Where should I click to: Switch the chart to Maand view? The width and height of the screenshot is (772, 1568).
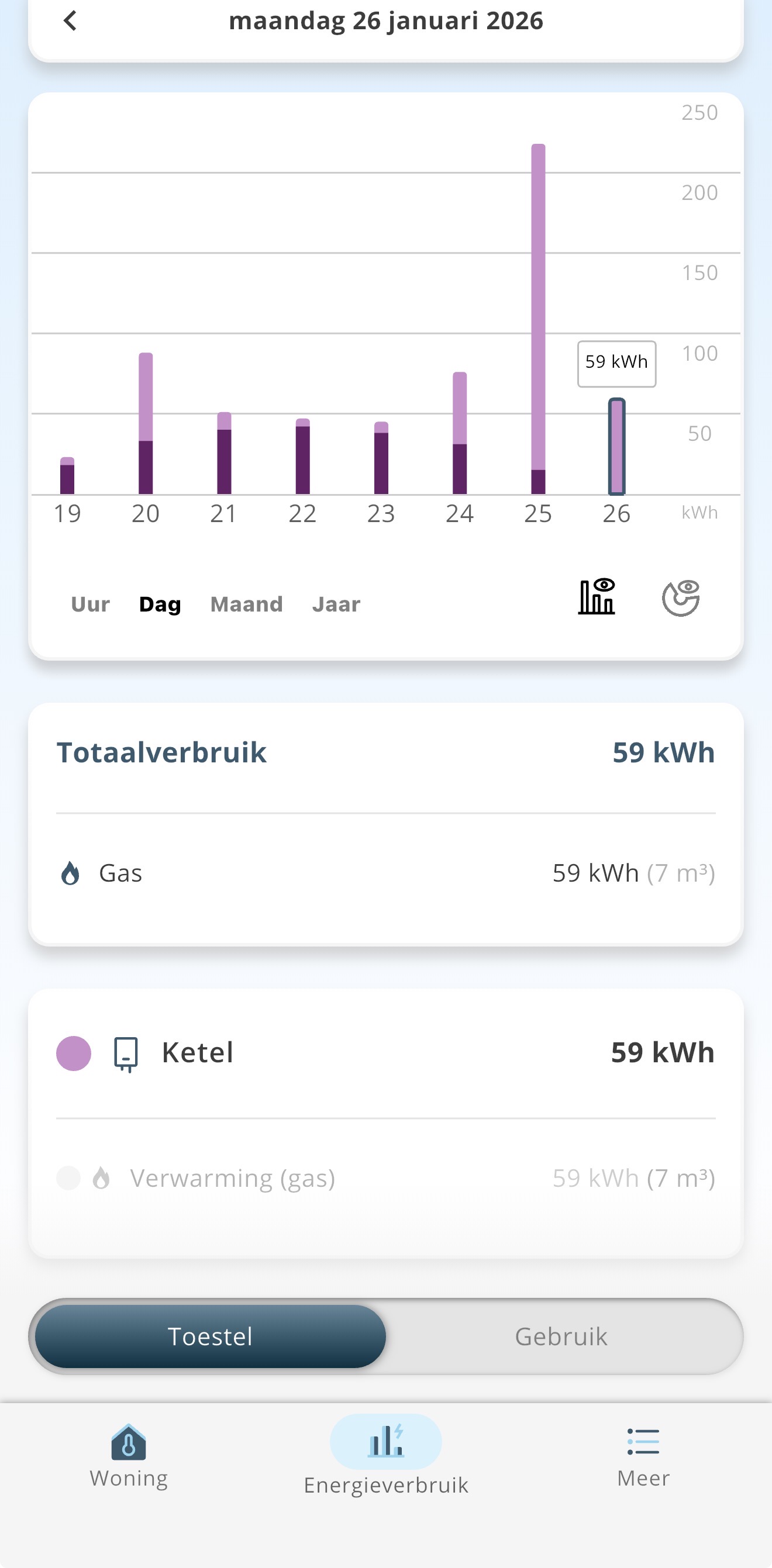(x=246, y=604)
